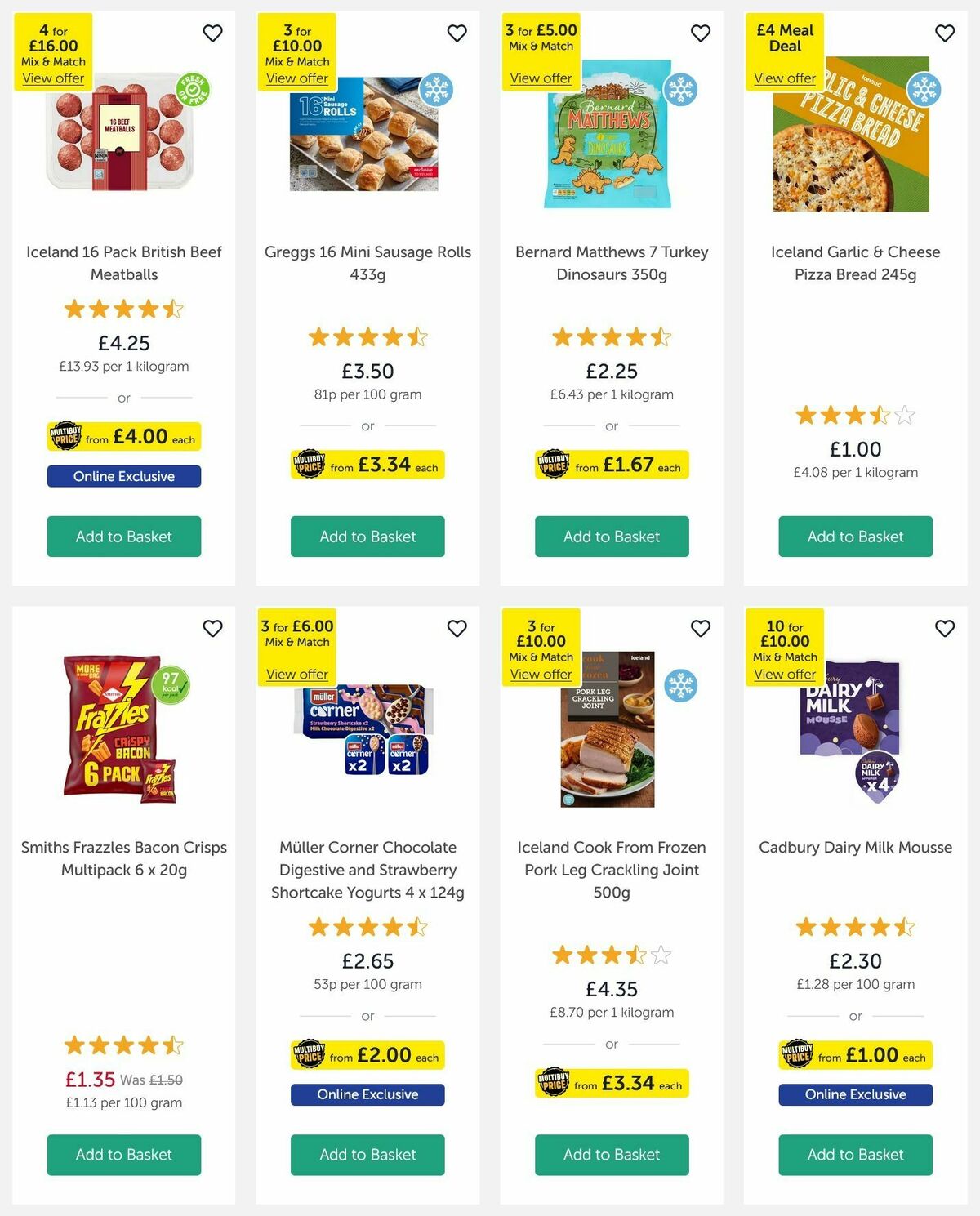Open the 10 for £10.00 Mix & Match offer
The image size is (980, 1216).
(x=784, y=674)
